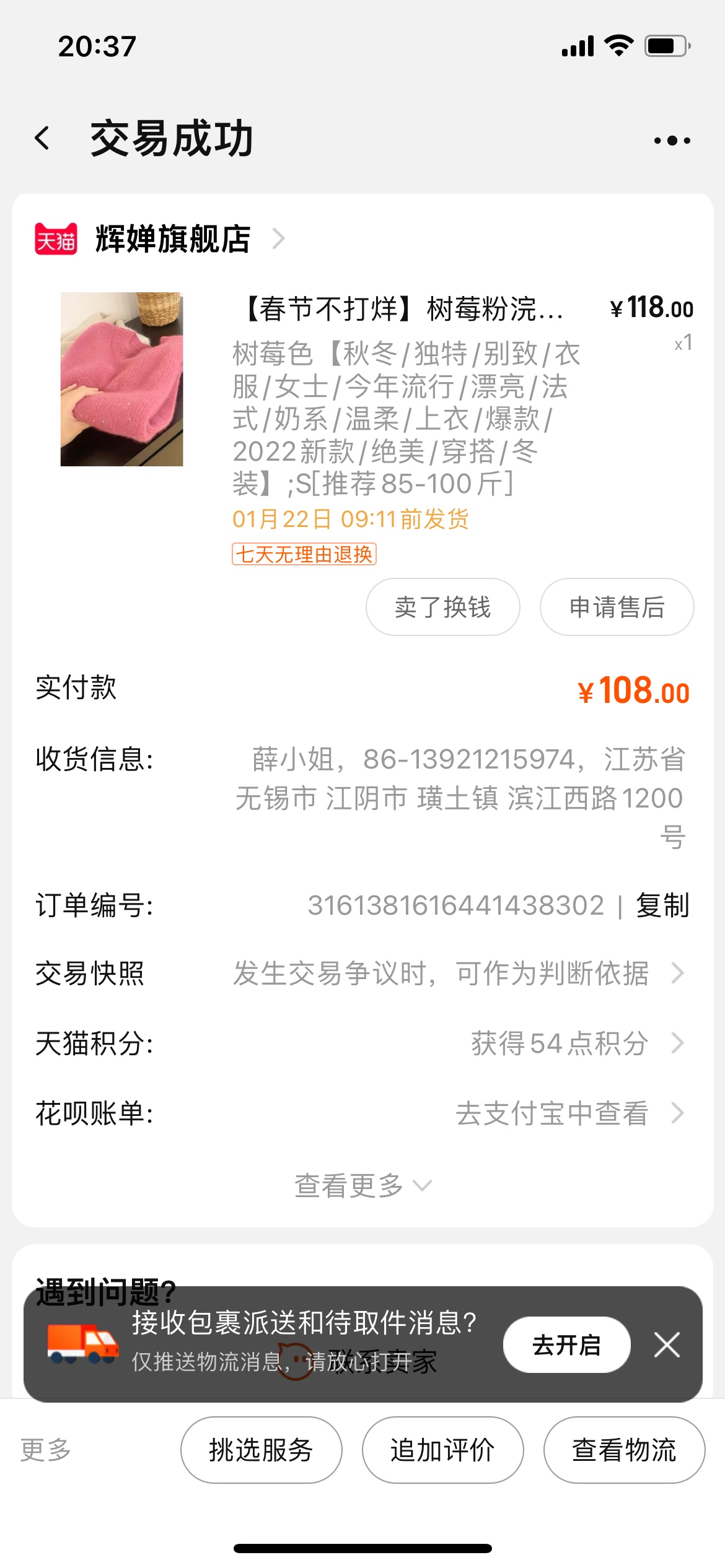
Task: Open the 更多 options
Action: [46, 1450]
